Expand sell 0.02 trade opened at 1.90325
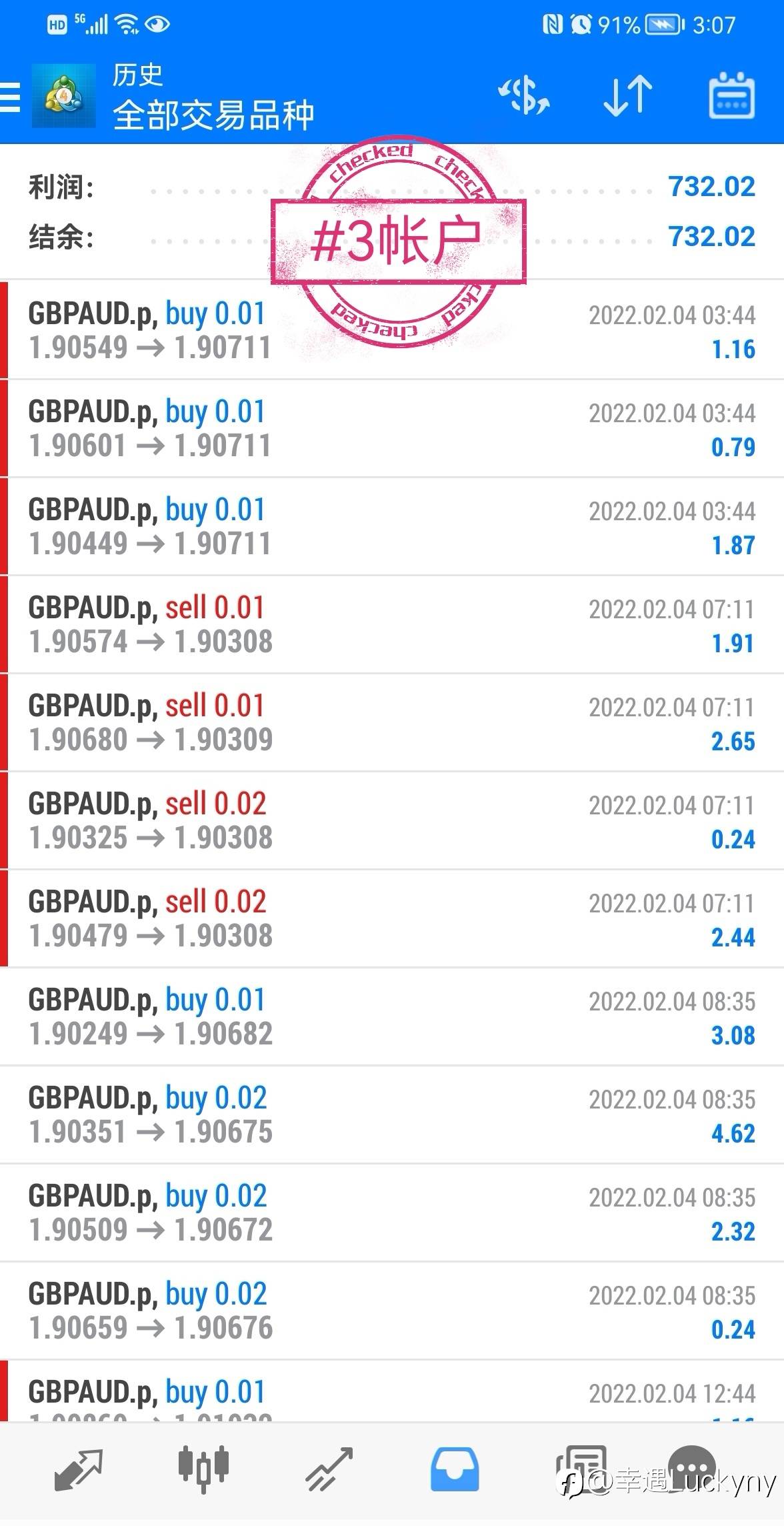 coord(392,821)
